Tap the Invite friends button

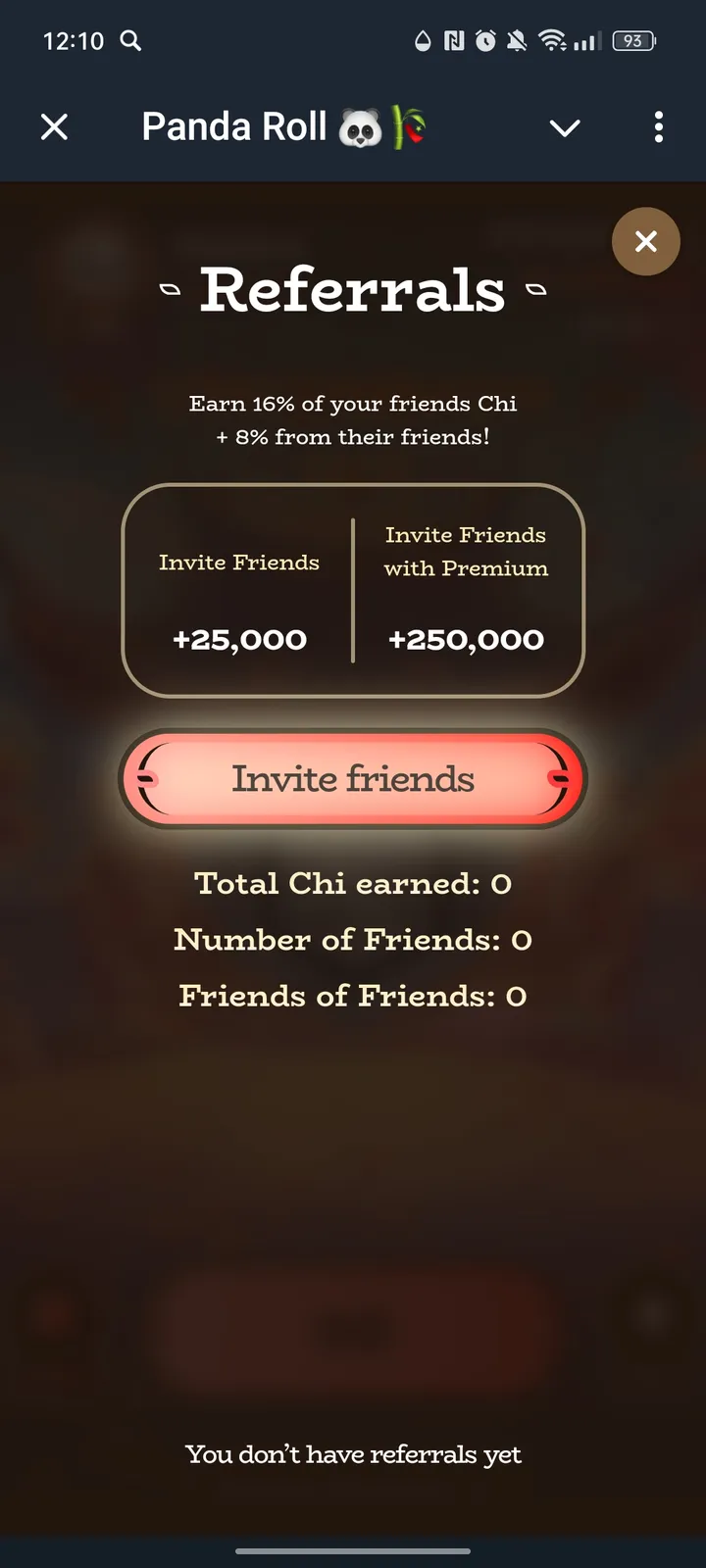(x=353, y=779)
